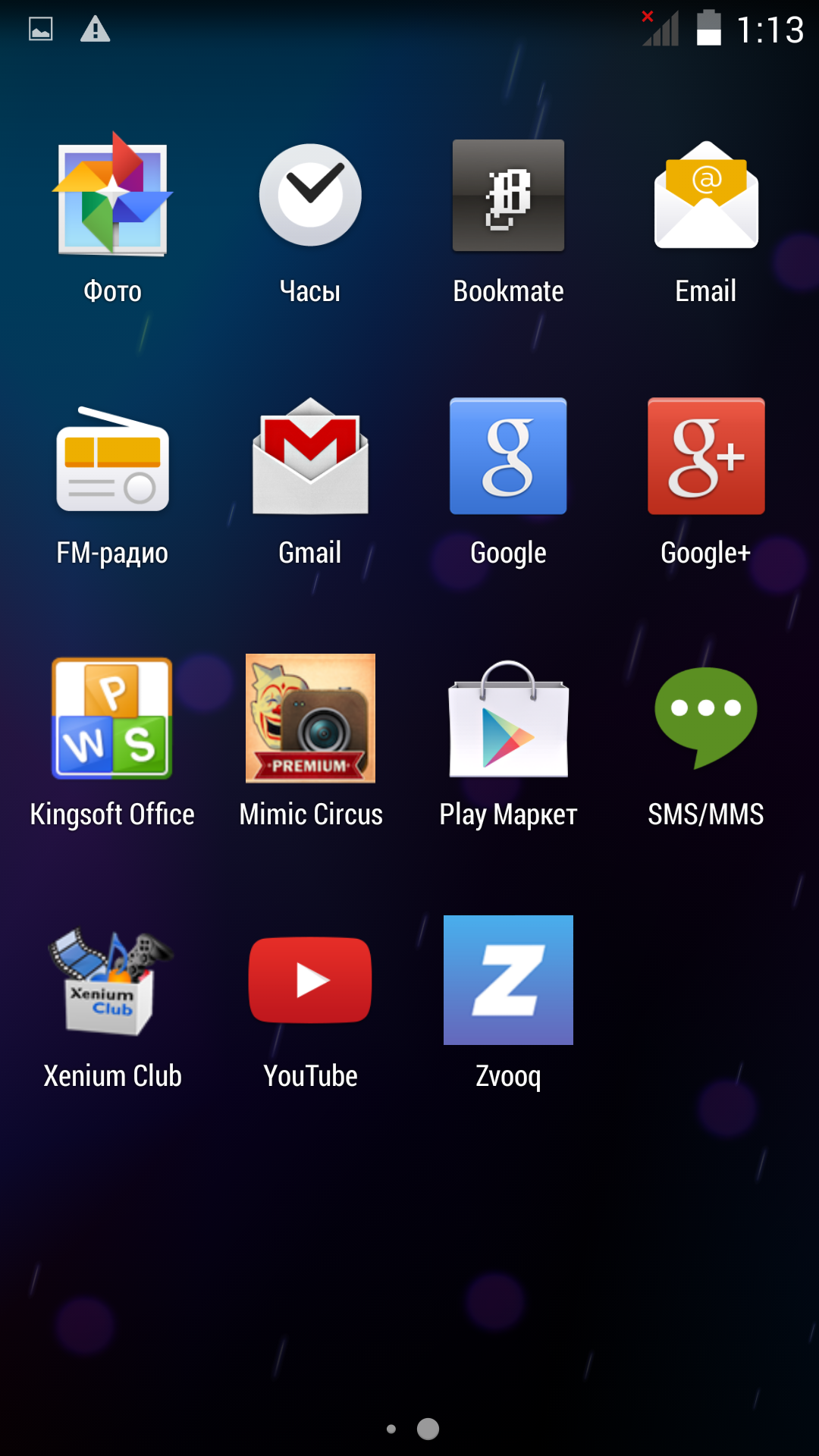This screenshot has height=1456, width=819.
Task: Go to the first page indicator dot
Action: click(x=391, y=1429)
